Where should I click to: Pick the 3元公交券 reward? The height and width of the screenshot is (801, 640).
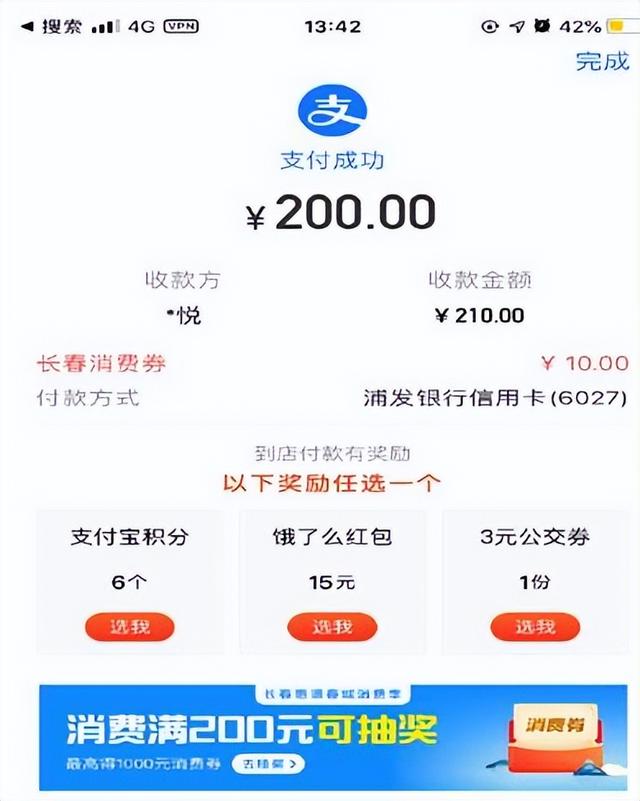coord(535,627)
